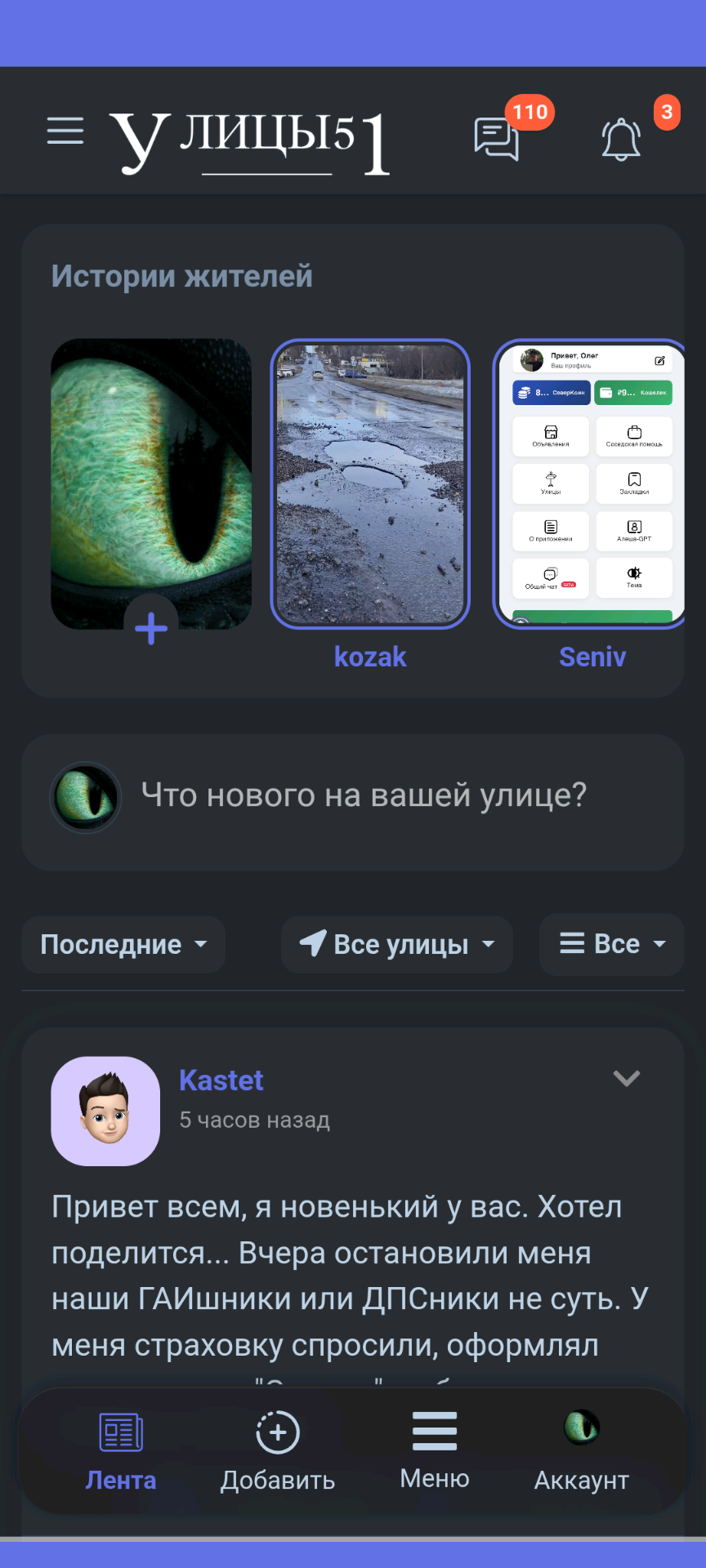This screenshot has height=1568, width=706.
Task: View kozak's story
Action: (370, 483)
